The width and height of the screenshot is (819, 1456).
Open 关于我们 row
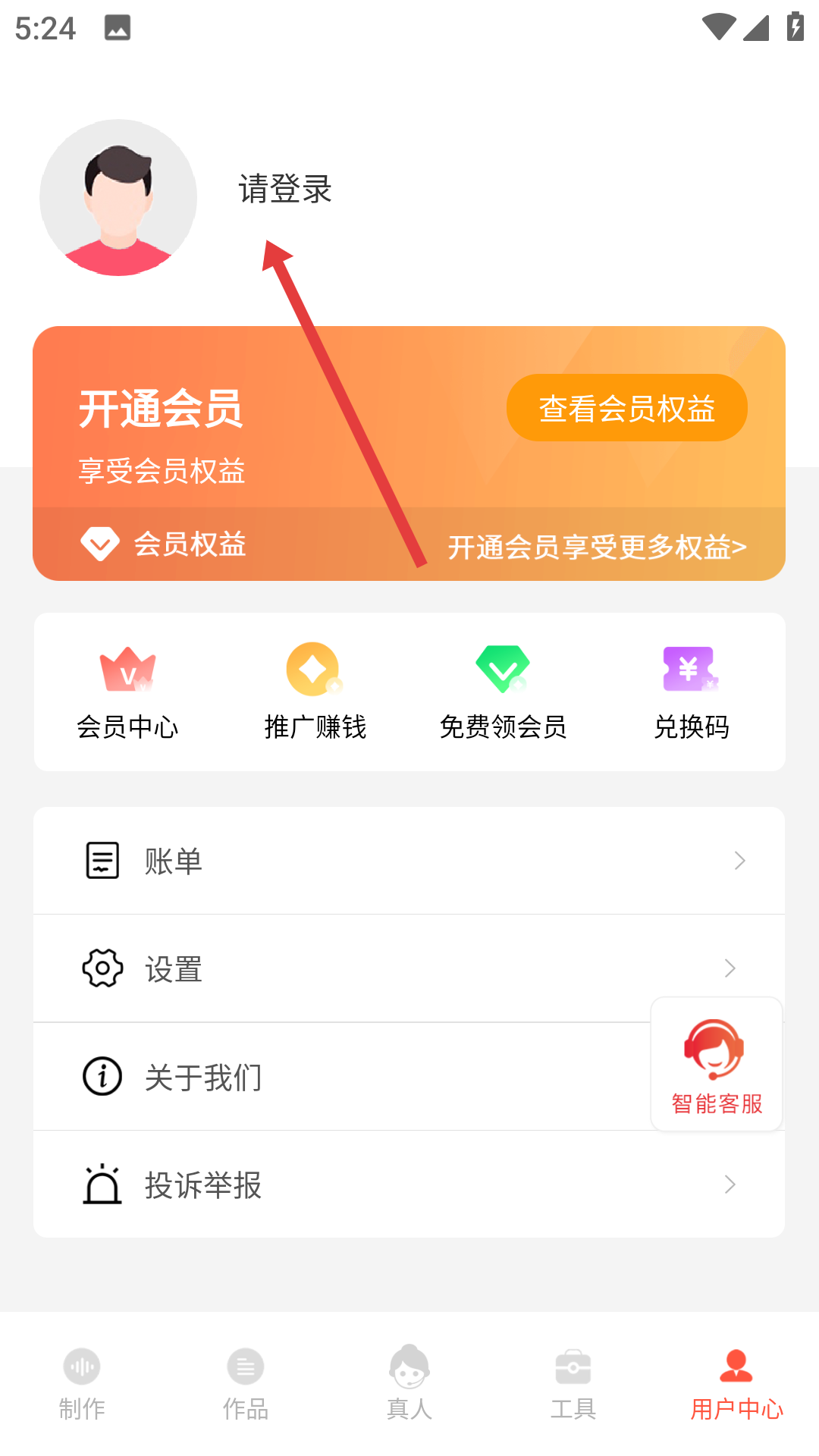[x=341, y=1077]
